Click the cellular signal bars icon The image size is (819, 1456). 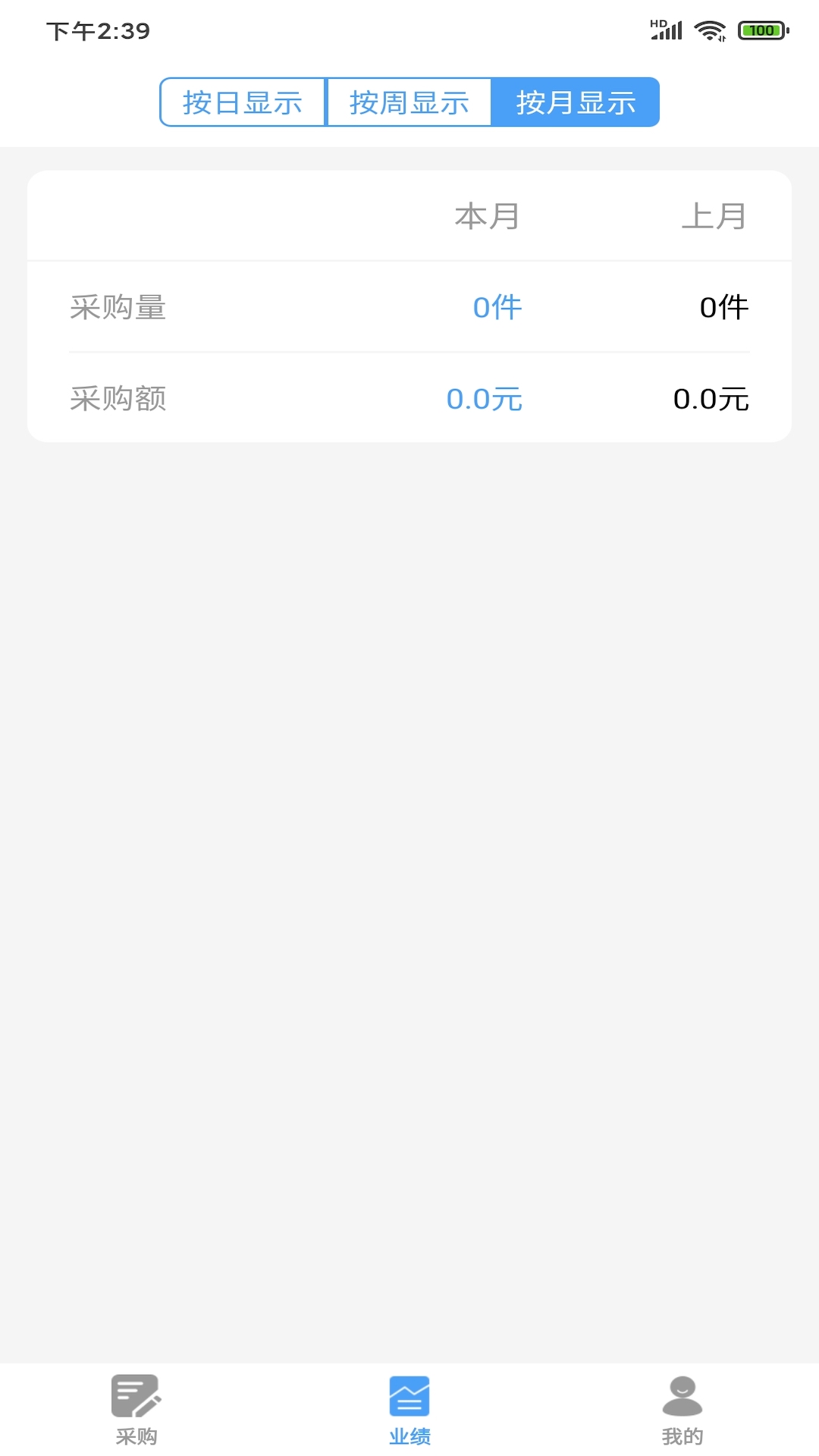[666, 30]
